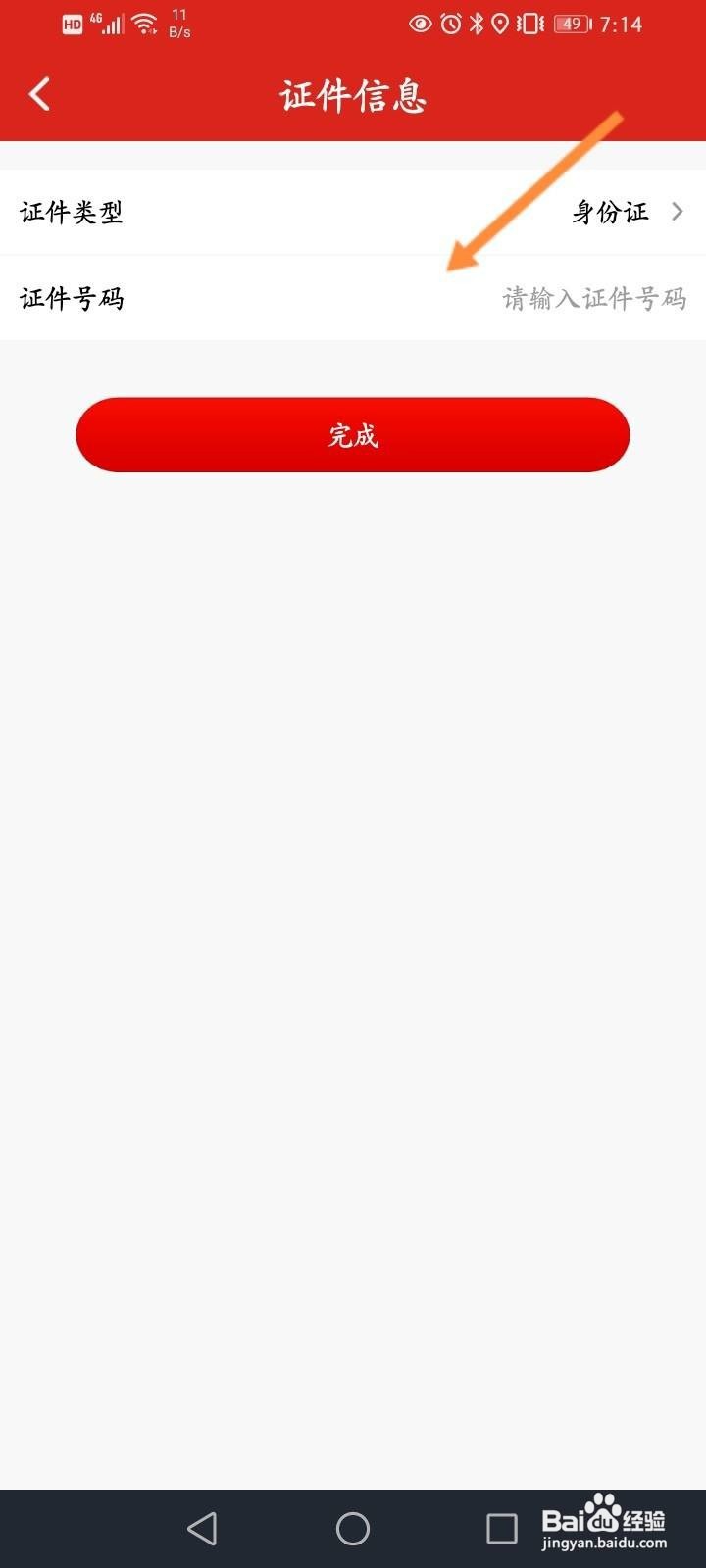Tap the 证件信息 title in the header
The width and height of the screenshot is (706, 1568).
pos(353,95)
